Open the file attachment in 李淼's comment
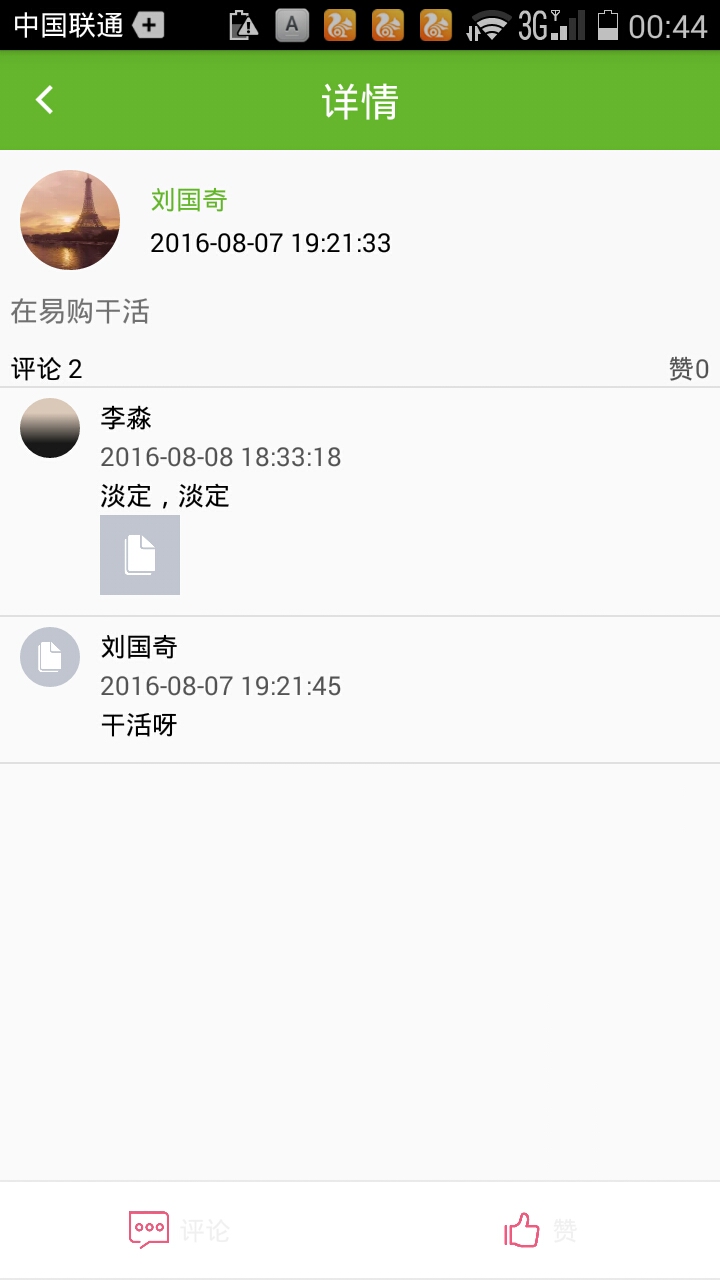720x1280 pixels. pos(140,555)
